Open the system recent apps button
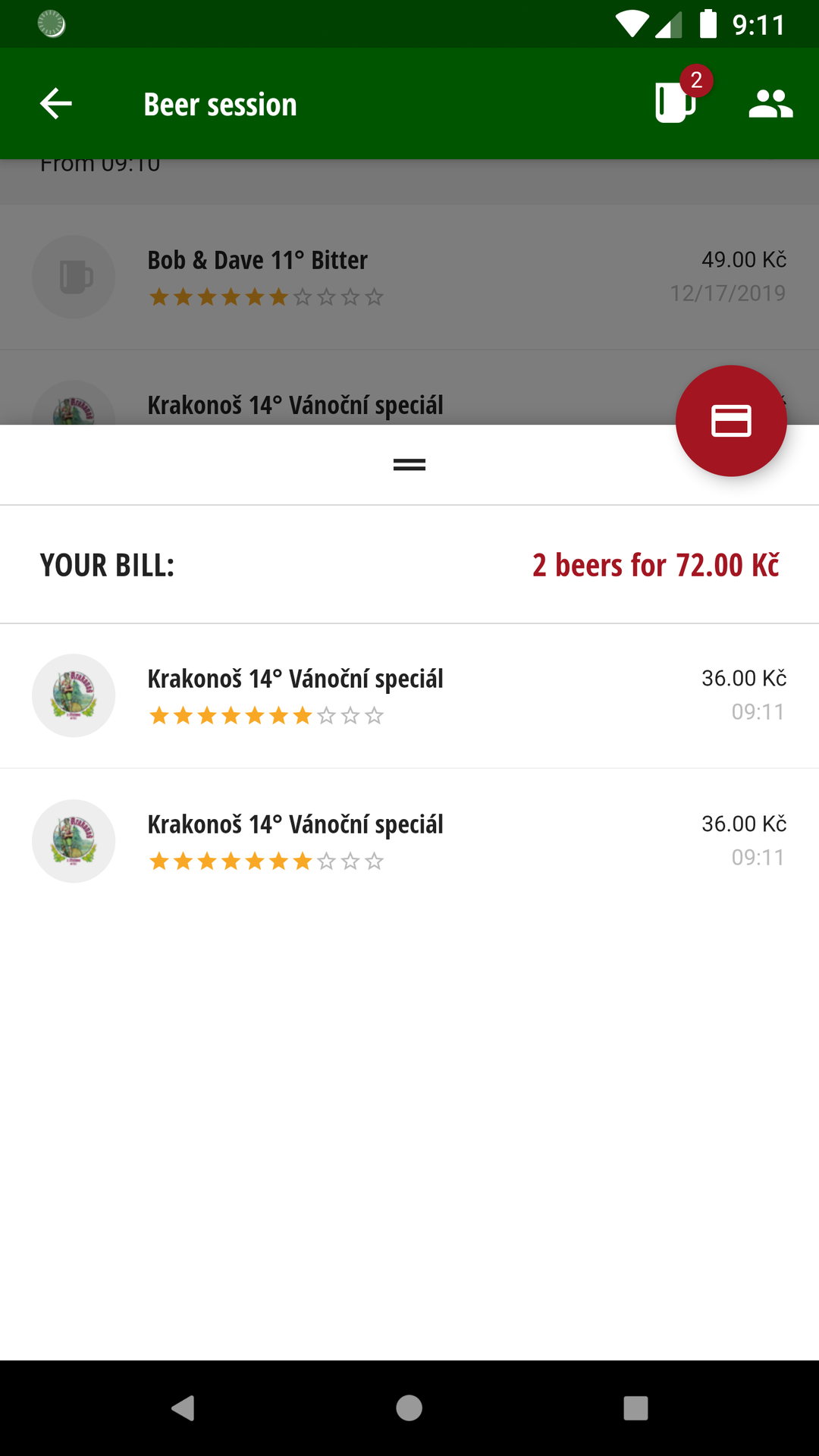 635,1408
